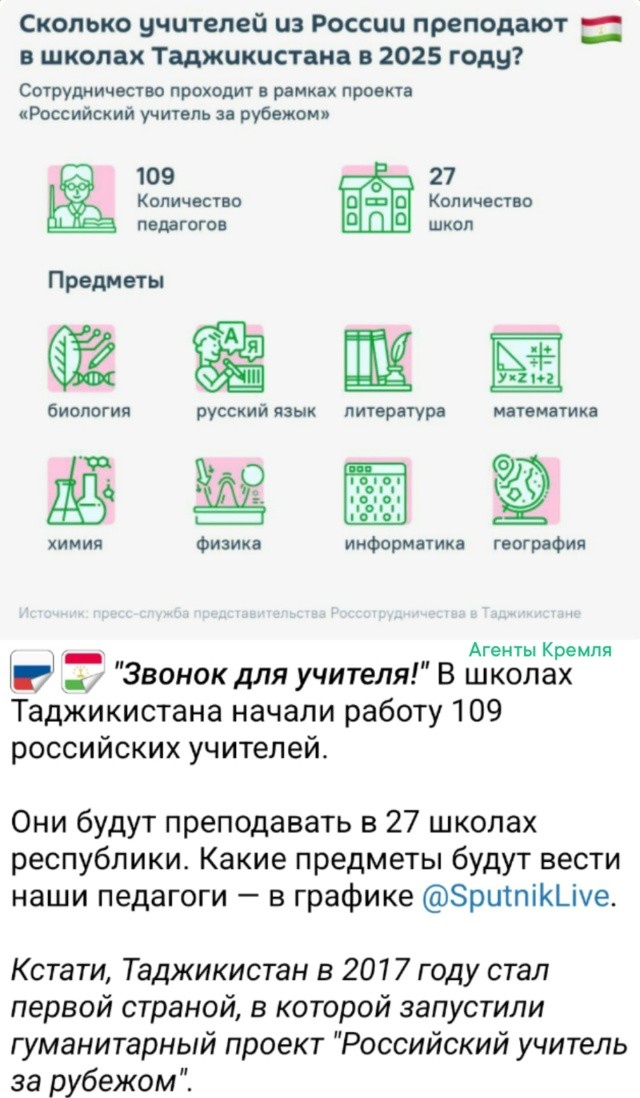Open the Russian teachers infographic image
The height and width of the screenshot is (1098, 640).
click(320, 319)
